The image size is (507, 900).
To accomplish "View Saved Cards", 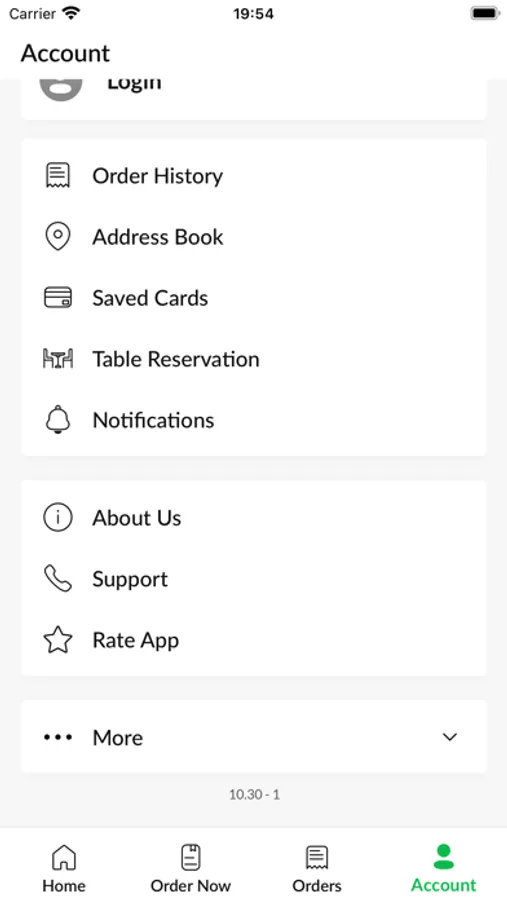I will pos(254,298).
